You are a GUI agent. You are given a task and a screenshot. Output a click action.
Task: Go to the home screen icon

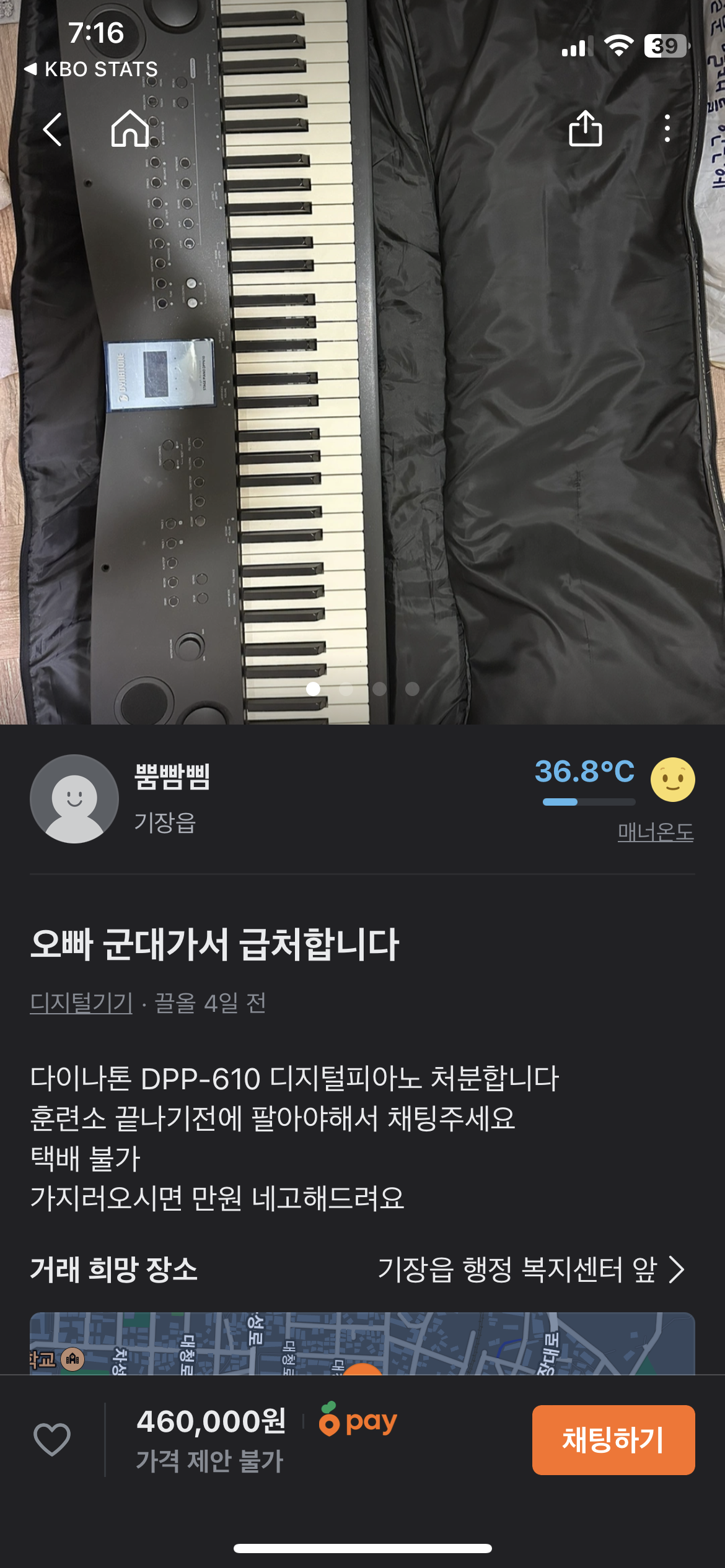pos(130,129)
